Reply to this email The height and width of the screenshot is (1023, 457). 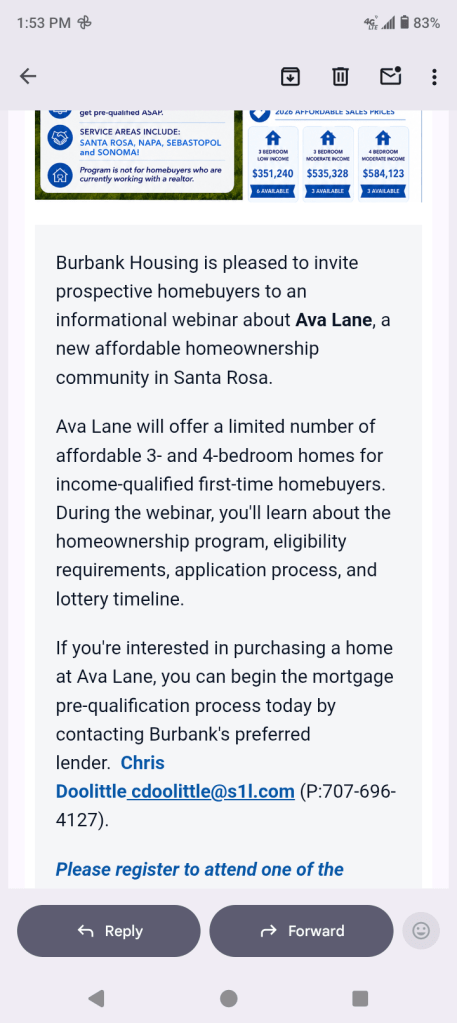click(109, 931)
